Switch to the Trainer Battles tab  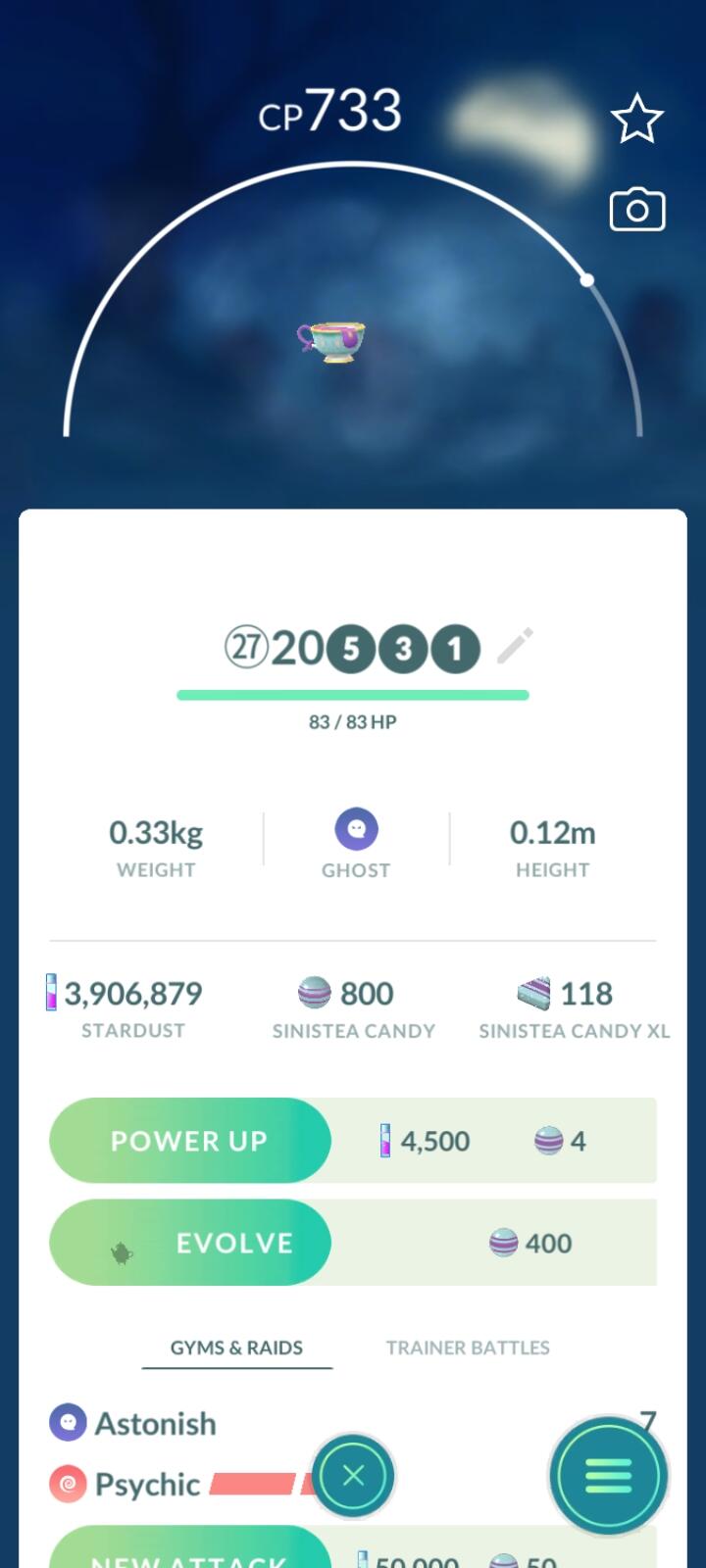coord(467,1347)
